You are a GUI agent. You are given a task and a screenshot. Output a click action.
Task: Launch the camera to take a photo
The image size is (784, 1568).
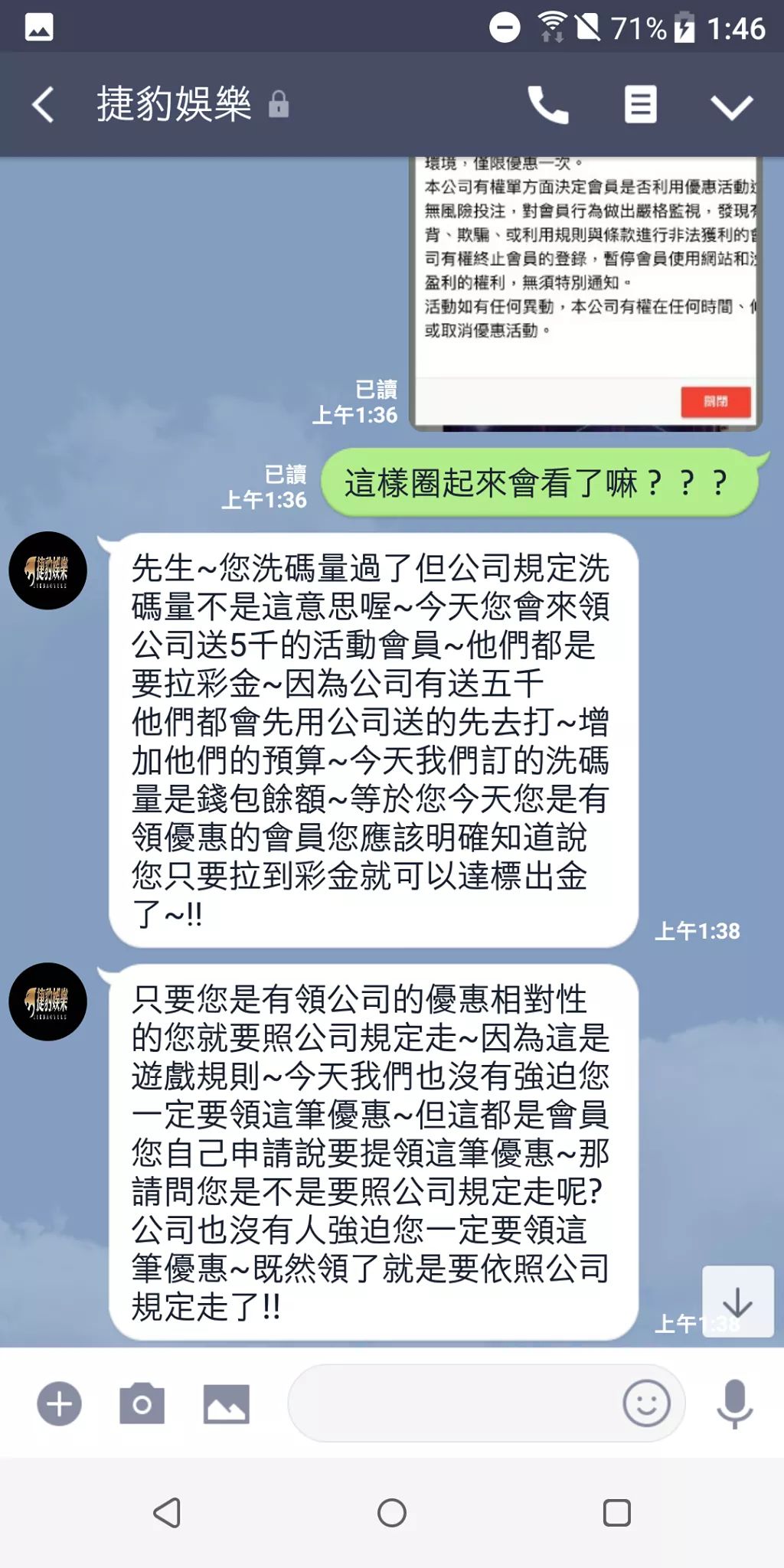[142, 1403]
